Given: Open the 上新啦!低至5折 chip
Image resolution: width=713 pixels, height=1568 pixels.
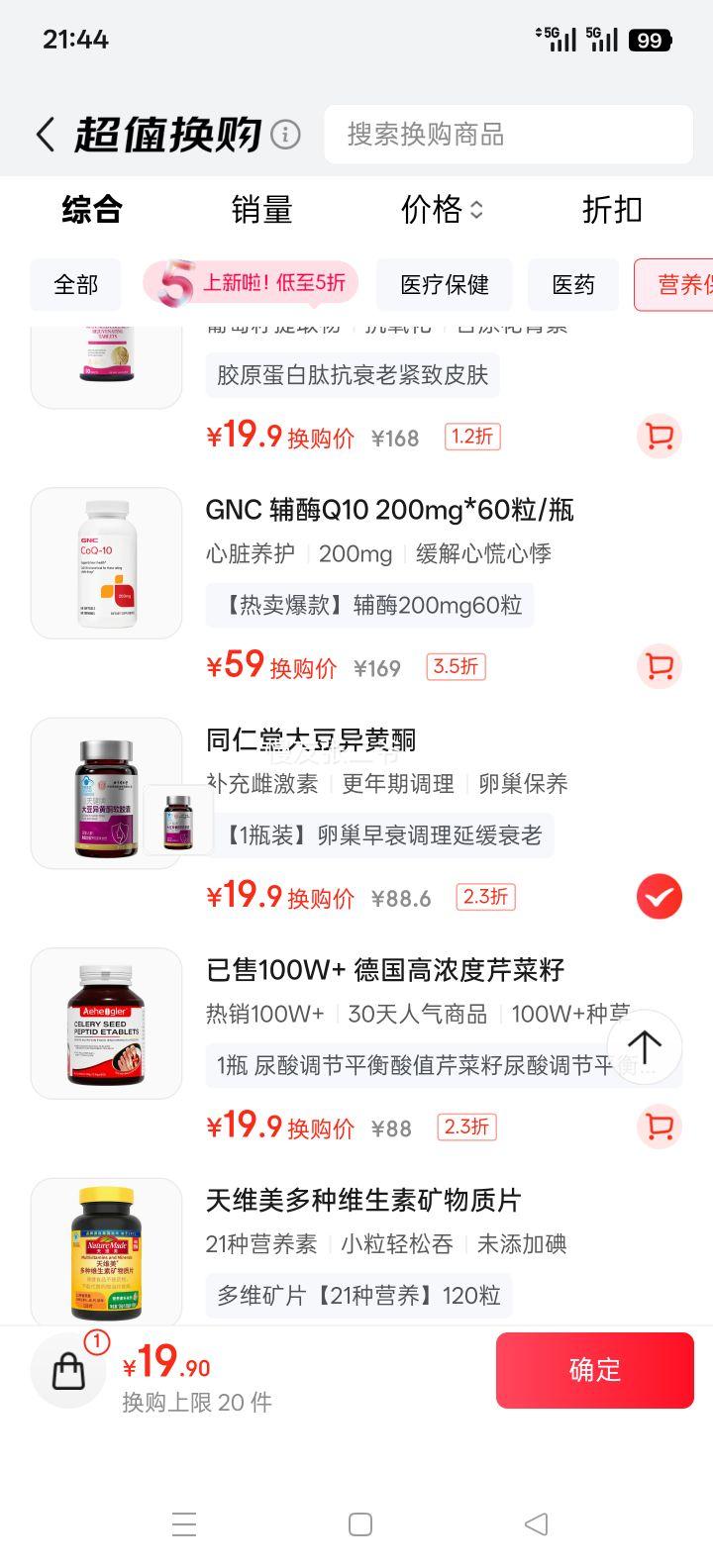Looking at the screenshot, I should [x=251, y=284].
